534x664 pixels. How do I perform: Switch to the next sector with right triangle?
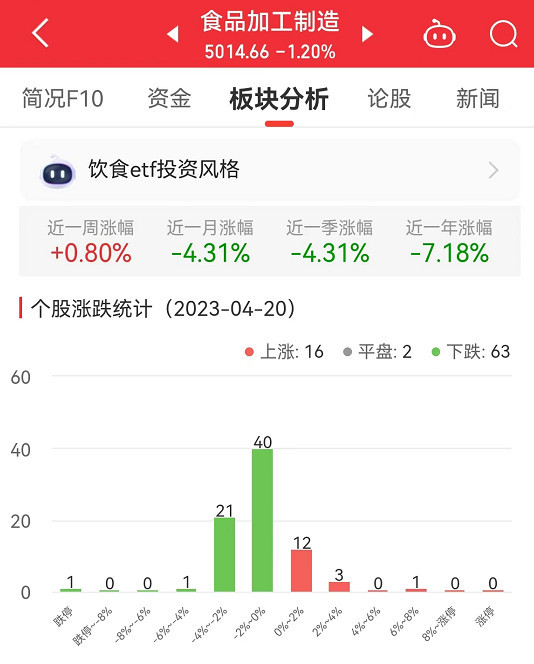pos(367,34)
